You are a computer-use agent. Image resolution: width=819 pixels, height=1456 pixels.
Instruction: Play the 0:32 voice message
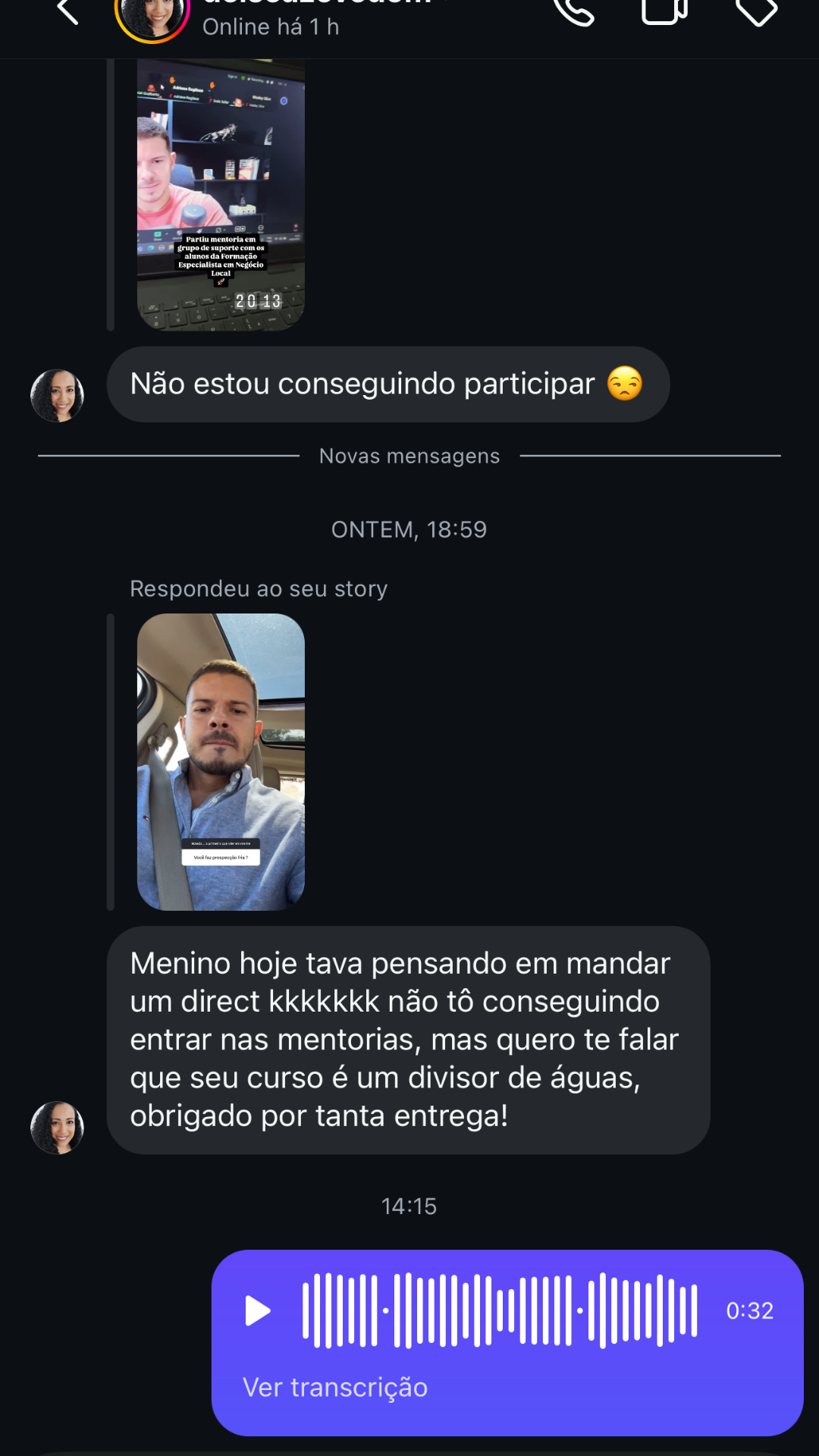pyautogui.click(x=258, y=1310)
